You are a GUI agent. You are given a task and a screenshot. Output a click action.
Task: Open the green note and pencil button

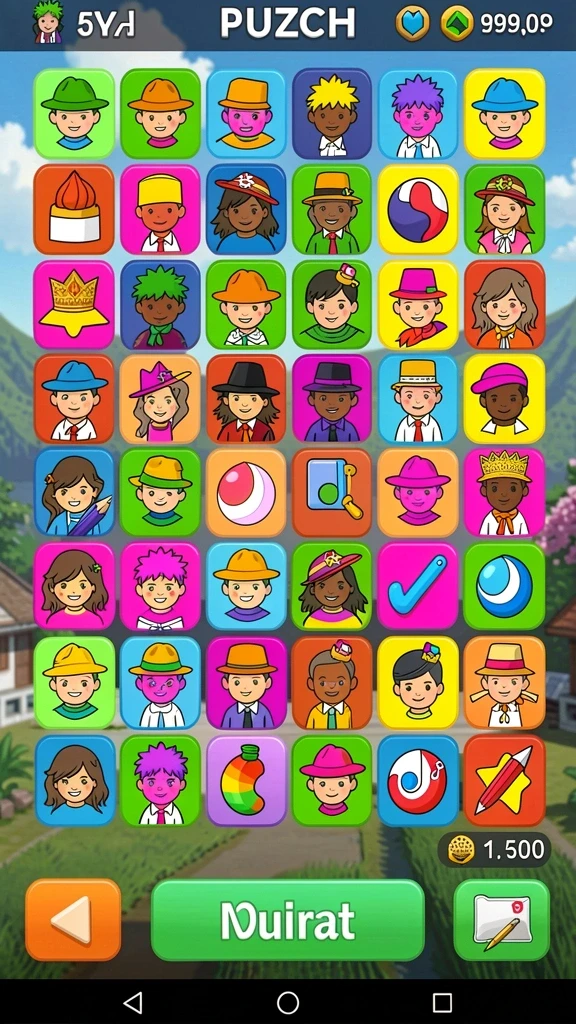point(502,920)
